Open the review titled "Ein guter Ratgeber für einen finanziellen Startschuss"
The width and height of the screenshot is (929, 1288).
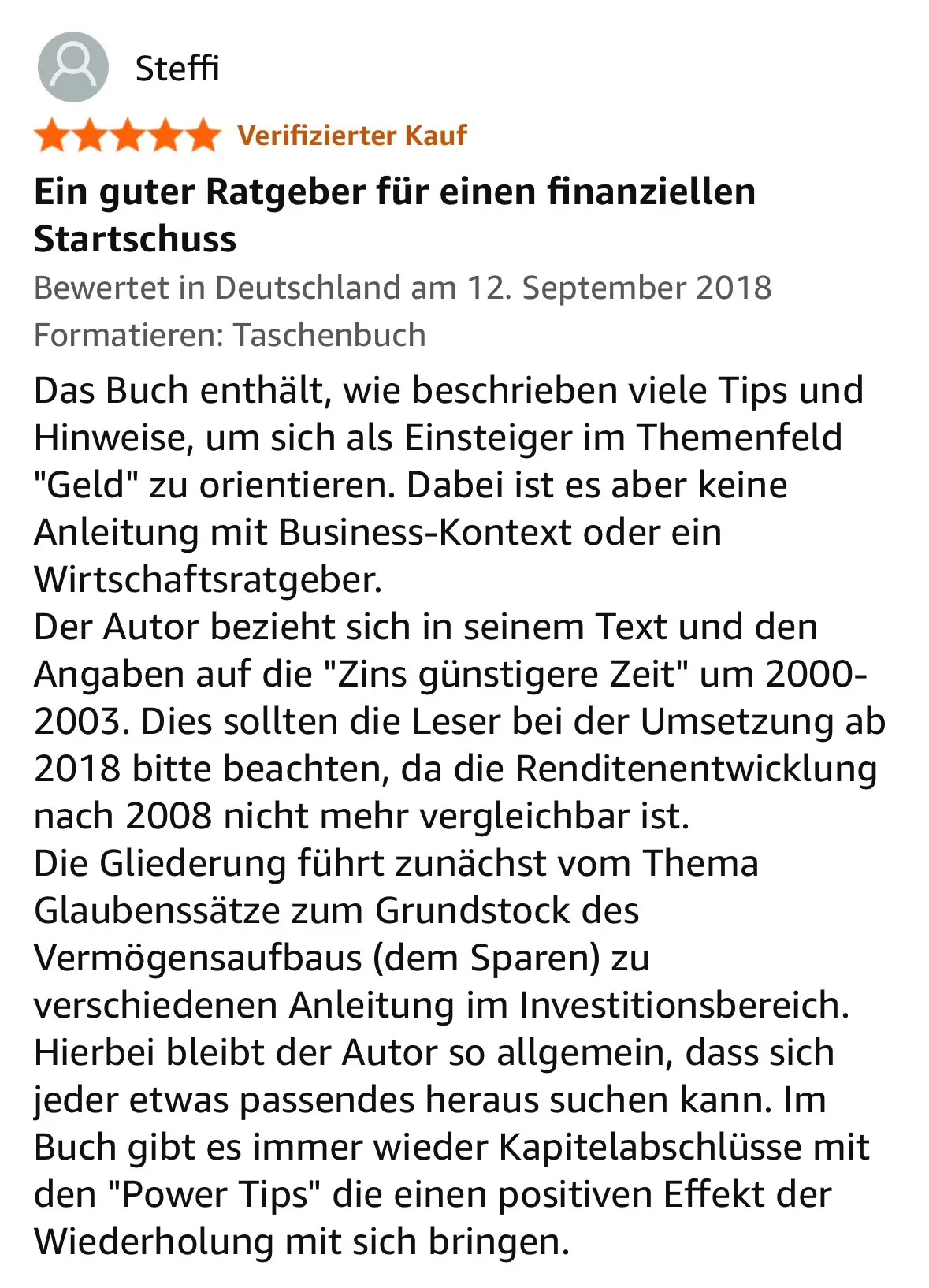coord(395,215)
